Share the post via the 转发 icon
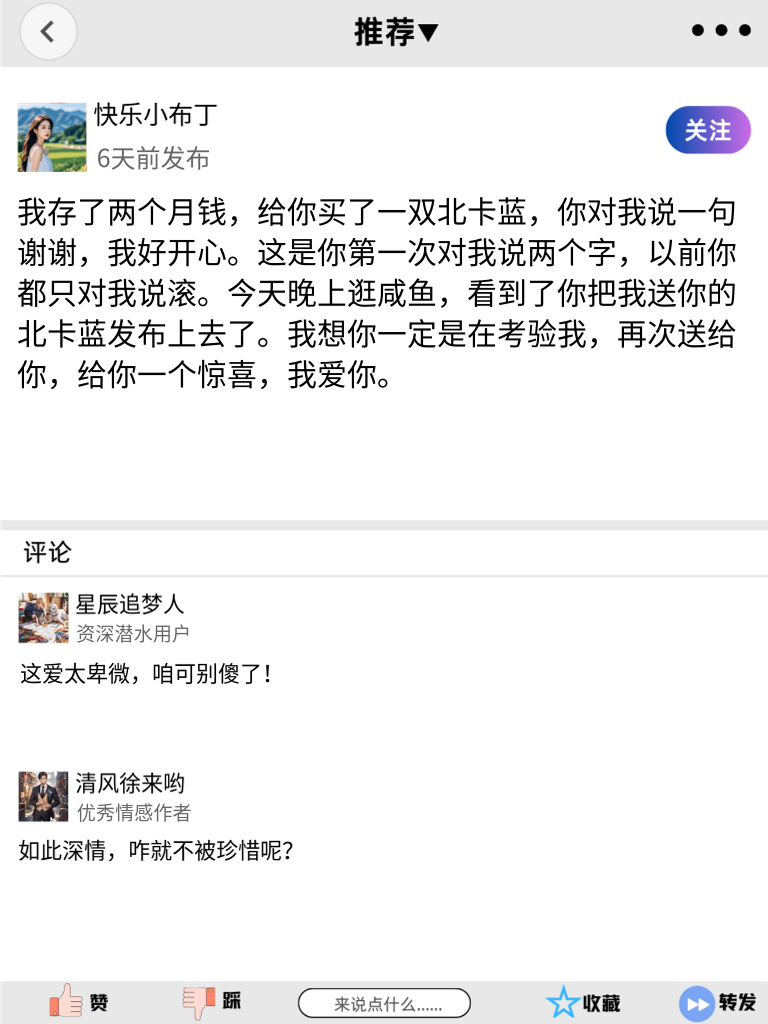The height and width of the screenshot is (1024, 768). [x=695, y=1001]
